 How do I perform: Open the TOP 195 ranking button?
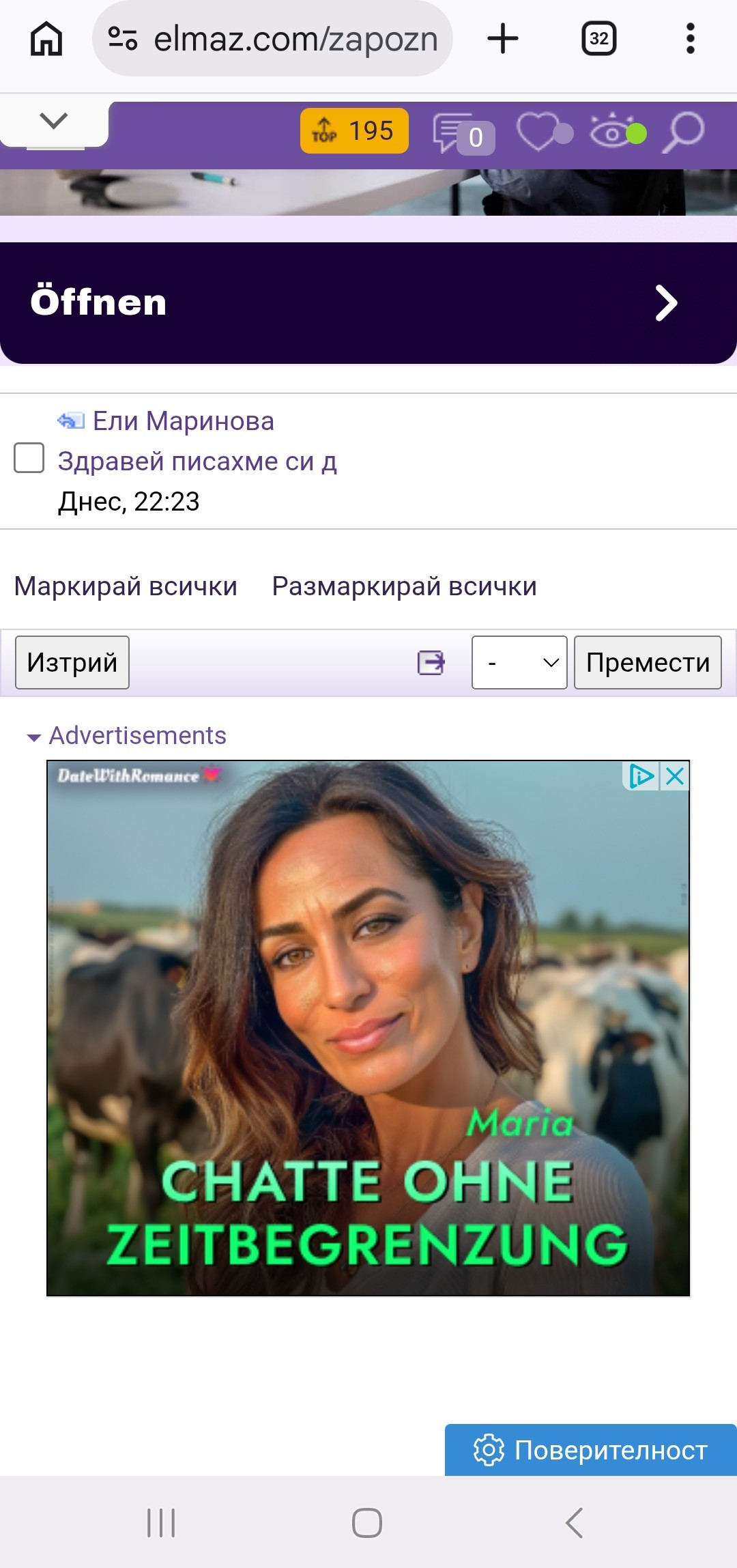tap(354, 130)
